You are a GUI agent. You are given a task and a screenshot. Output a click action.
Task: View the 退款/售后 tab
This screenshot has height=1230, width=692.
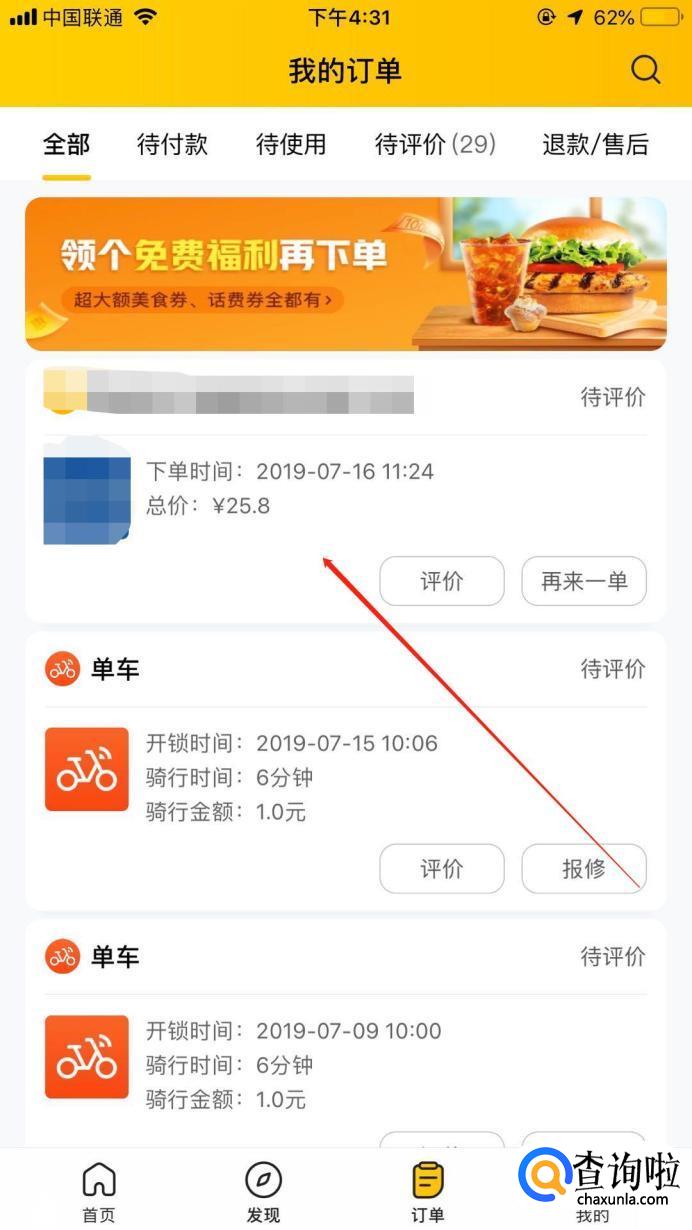point(595,145)
